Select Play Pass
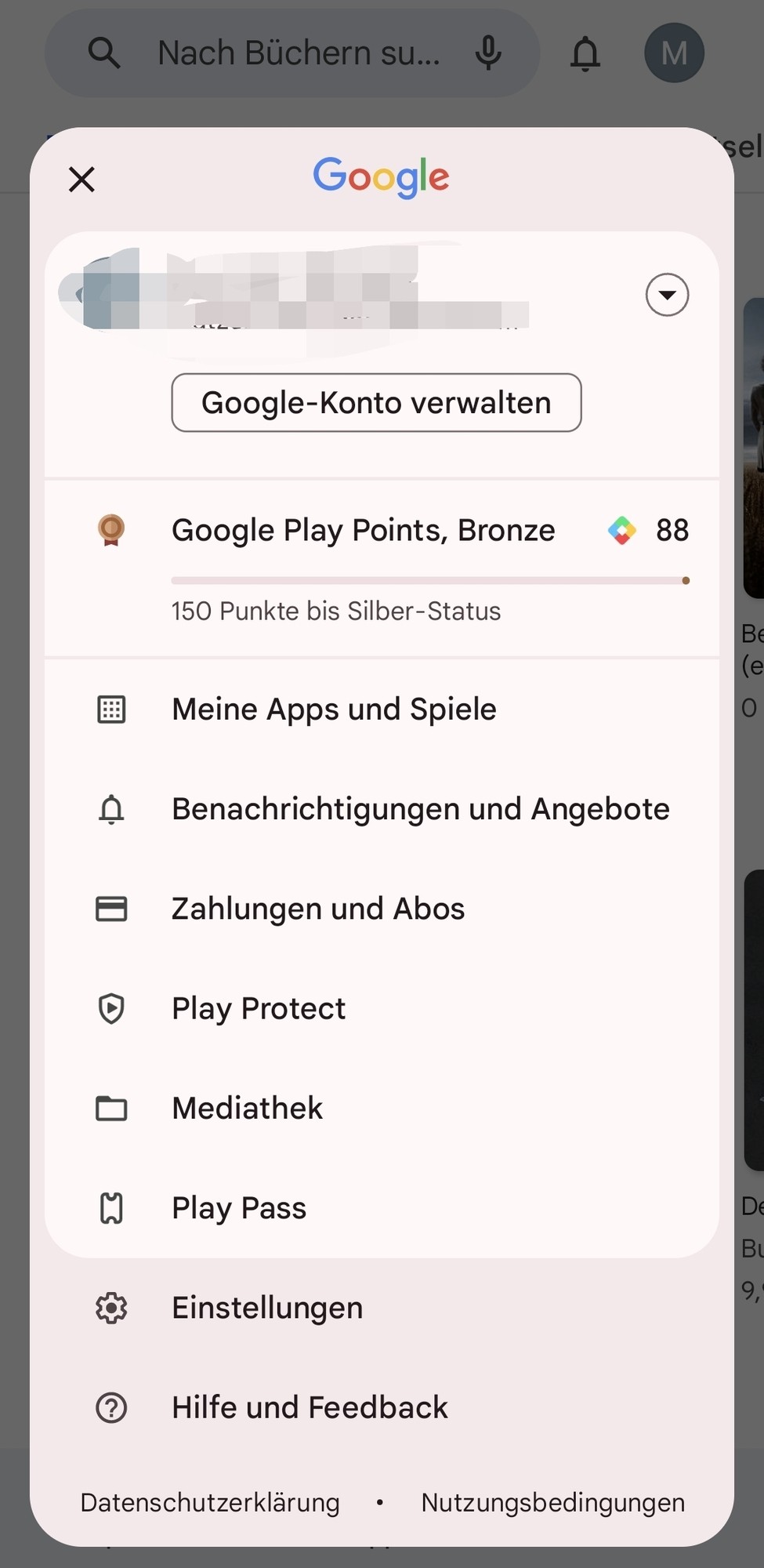Image resolution: width=764 pixels, height=1568 pixels. pyautogui.click(x=239, y=1208)
